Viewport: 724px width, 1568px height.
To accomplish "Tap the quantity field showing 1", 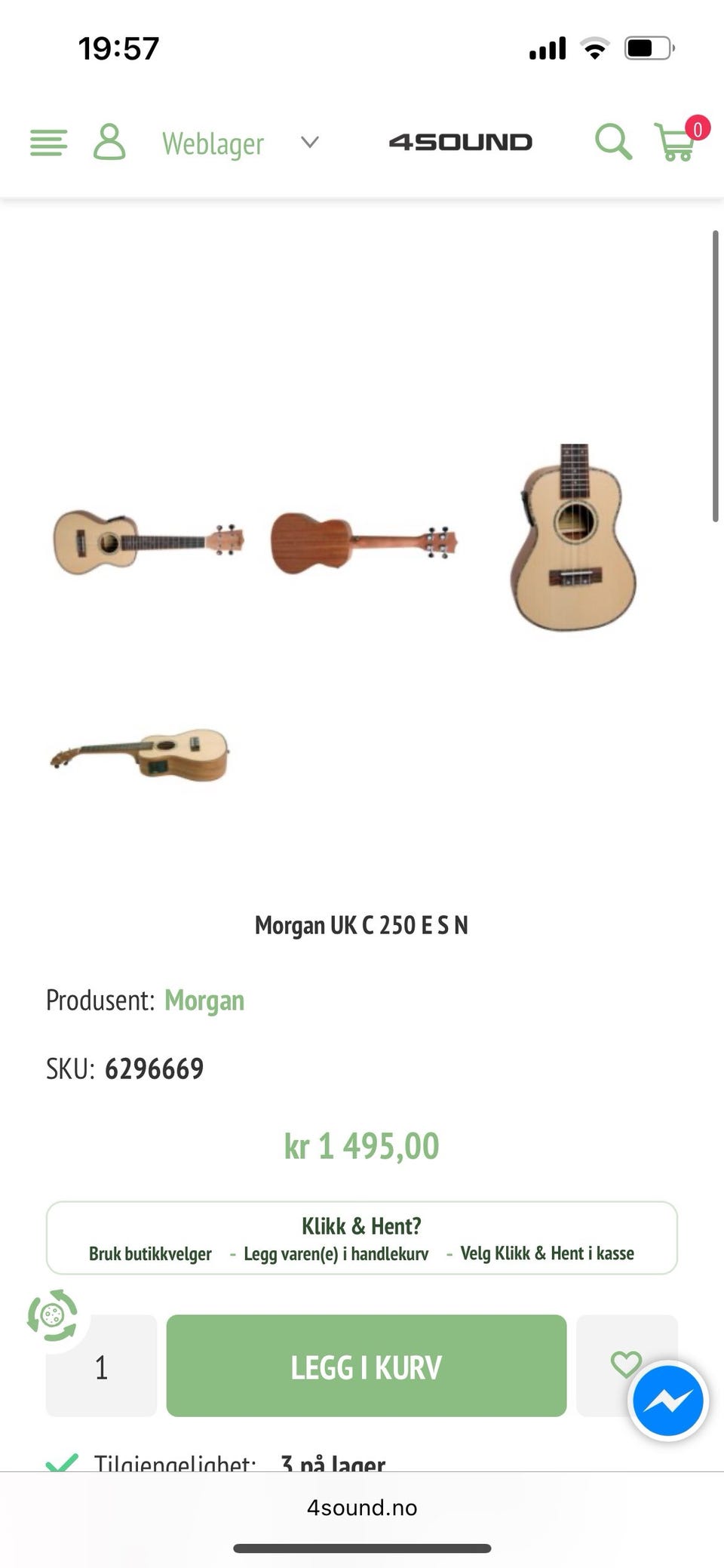I will (102, 1366).
